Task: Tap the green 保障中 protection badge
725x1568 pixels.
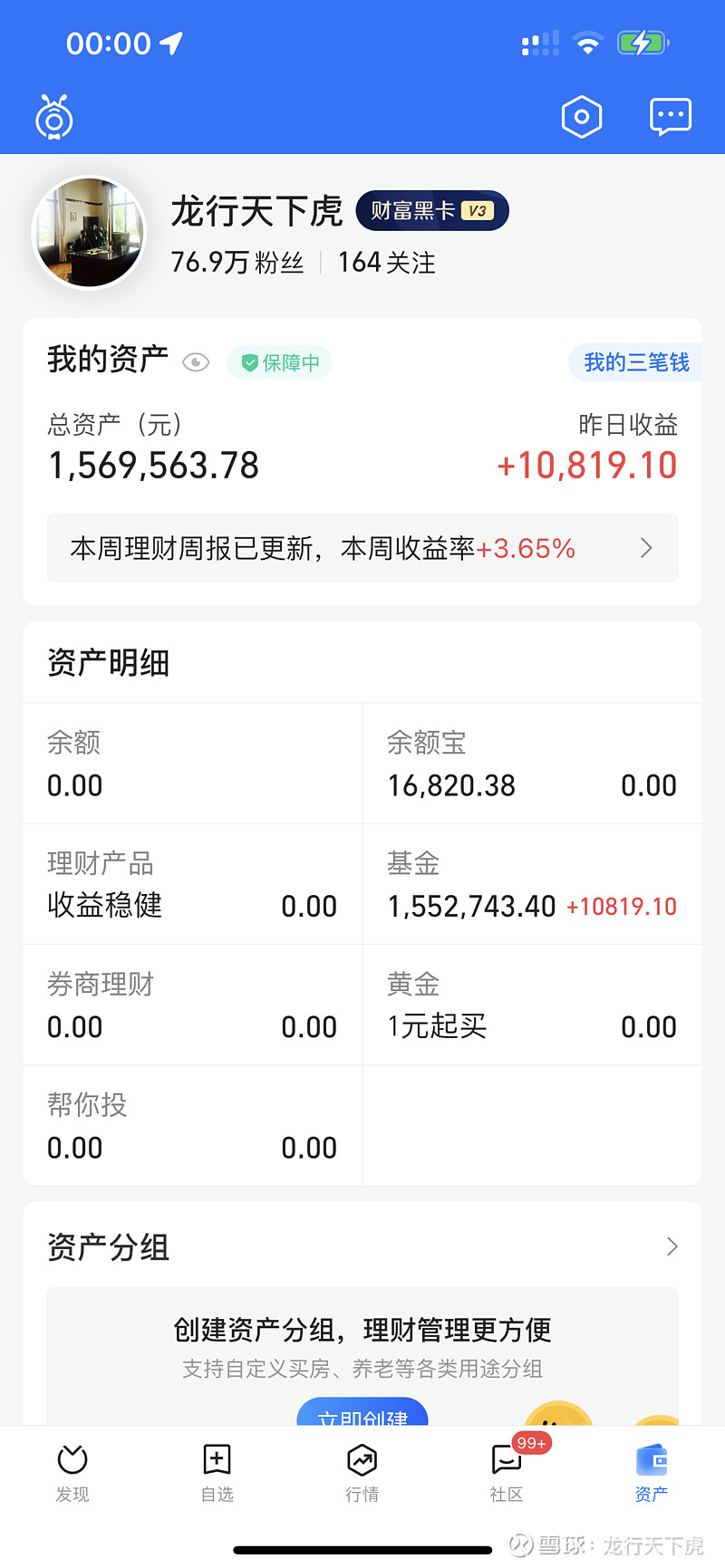Action: 278,361
